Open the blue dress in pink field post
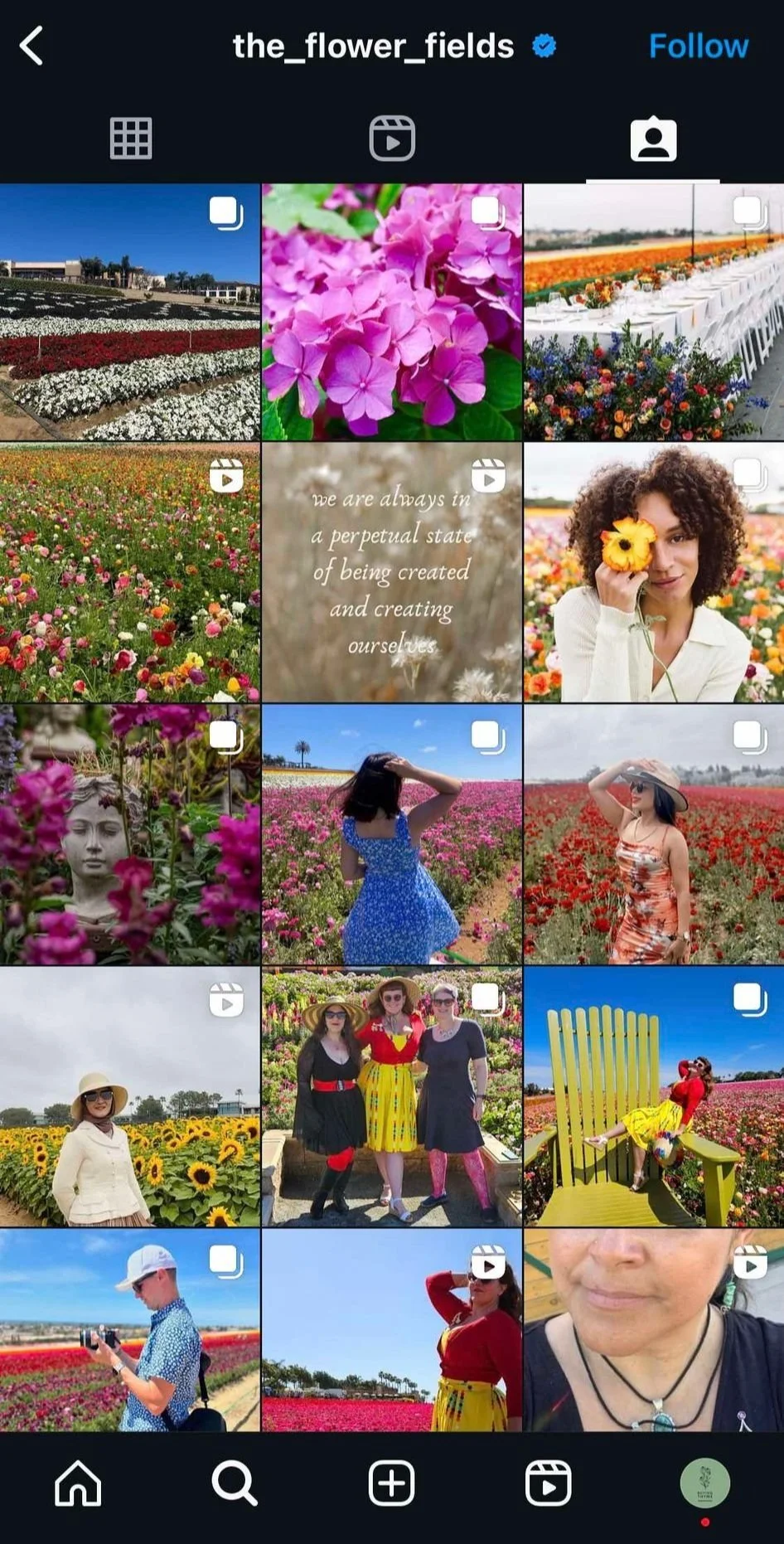Screen dimensions: 784x1544 [392, 834]
